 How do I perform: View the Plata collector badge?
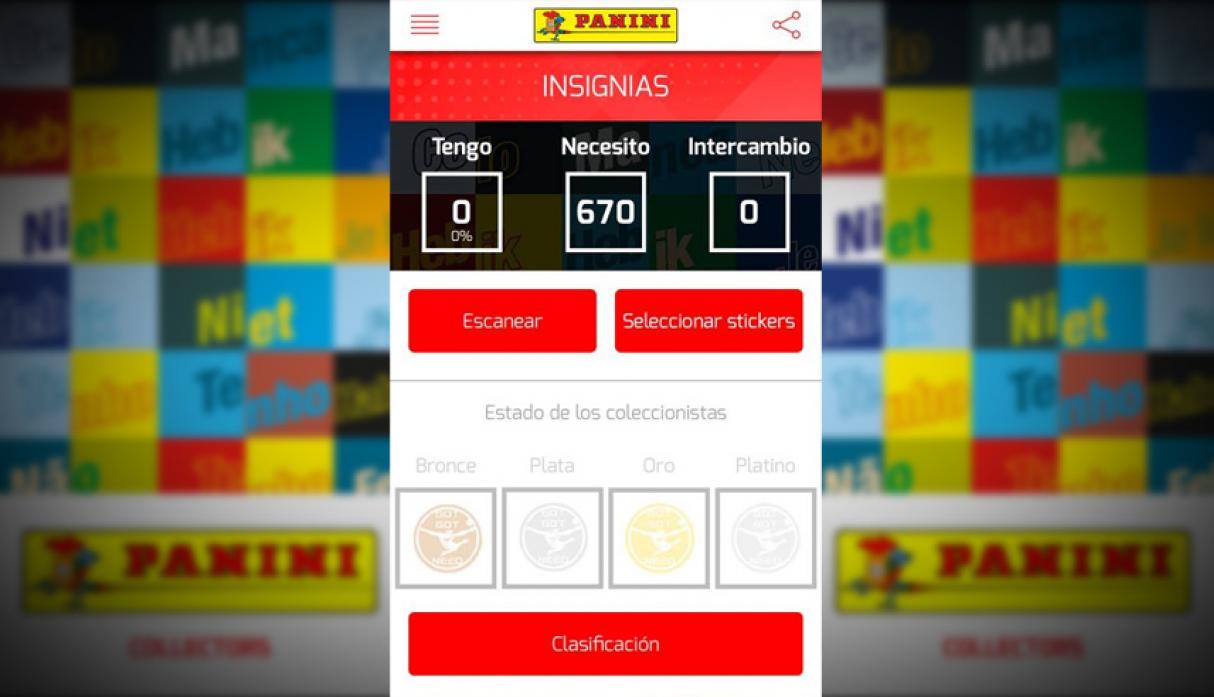pyautogui.click(x=552, y=537)
